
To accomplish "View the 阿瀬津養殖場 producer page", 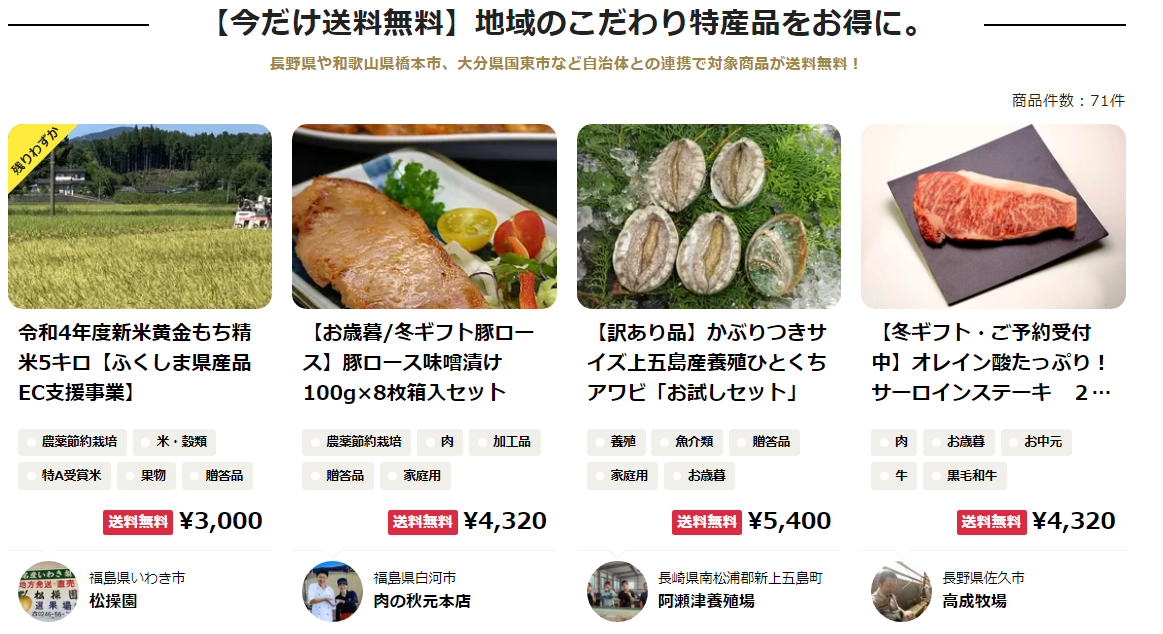I will 705,601.
